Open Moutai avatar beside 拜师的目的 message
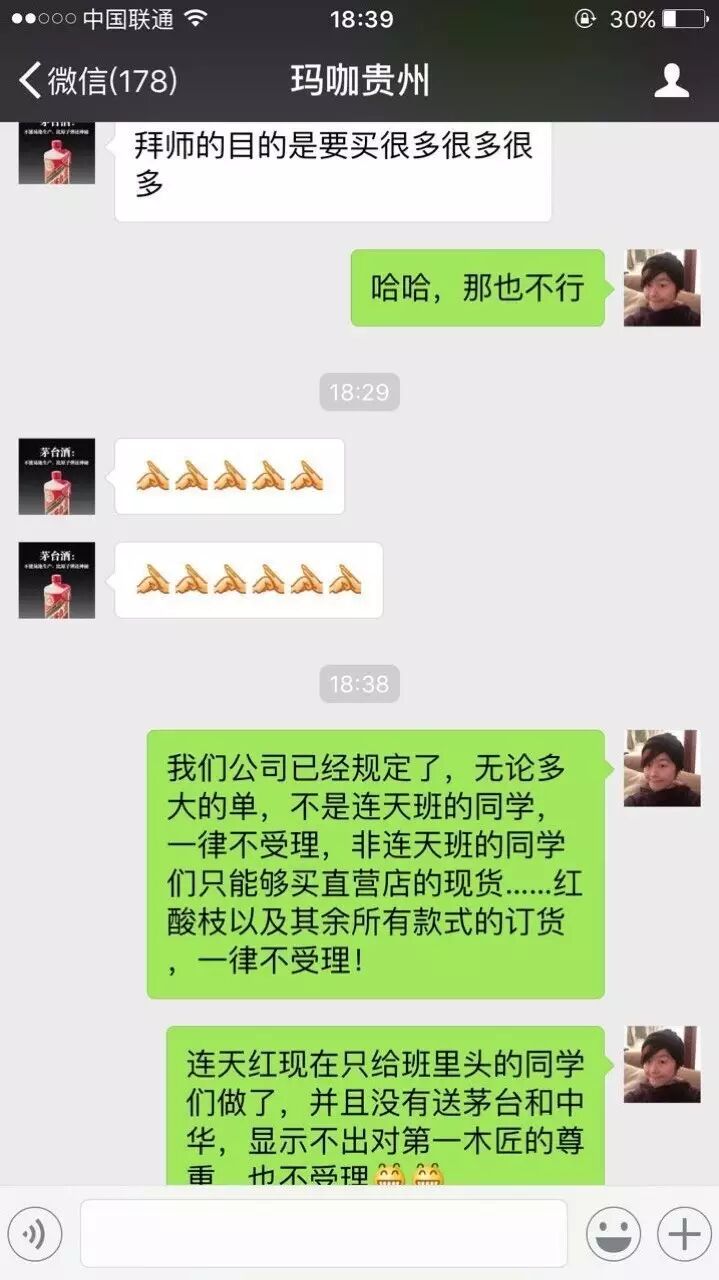Screen dimensions: 719x1280 point(57,155)
